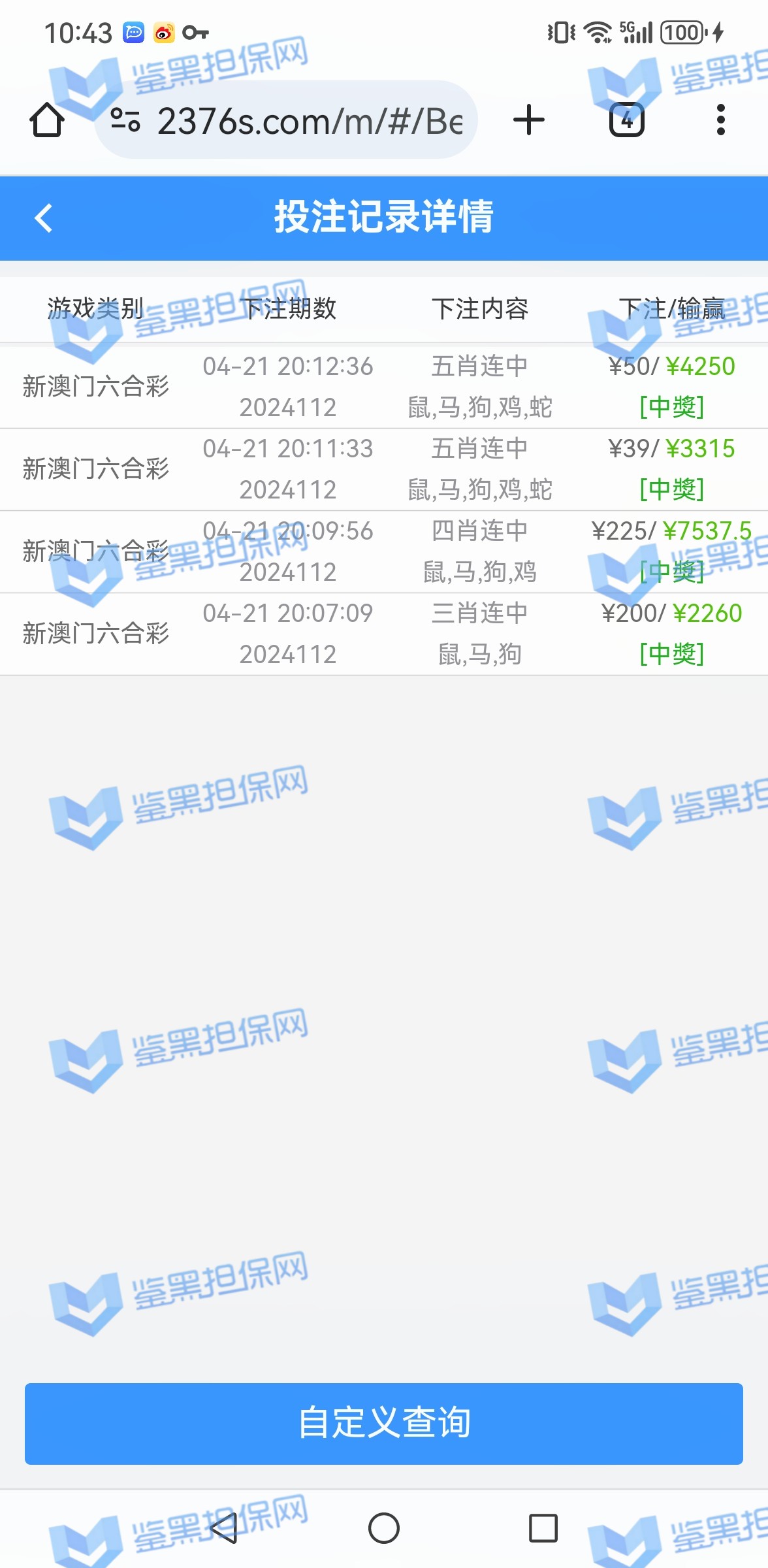Open the tab switcher showing 4 tabs
The height and width of the screenshot is (1568, 768).
point(626,120)
